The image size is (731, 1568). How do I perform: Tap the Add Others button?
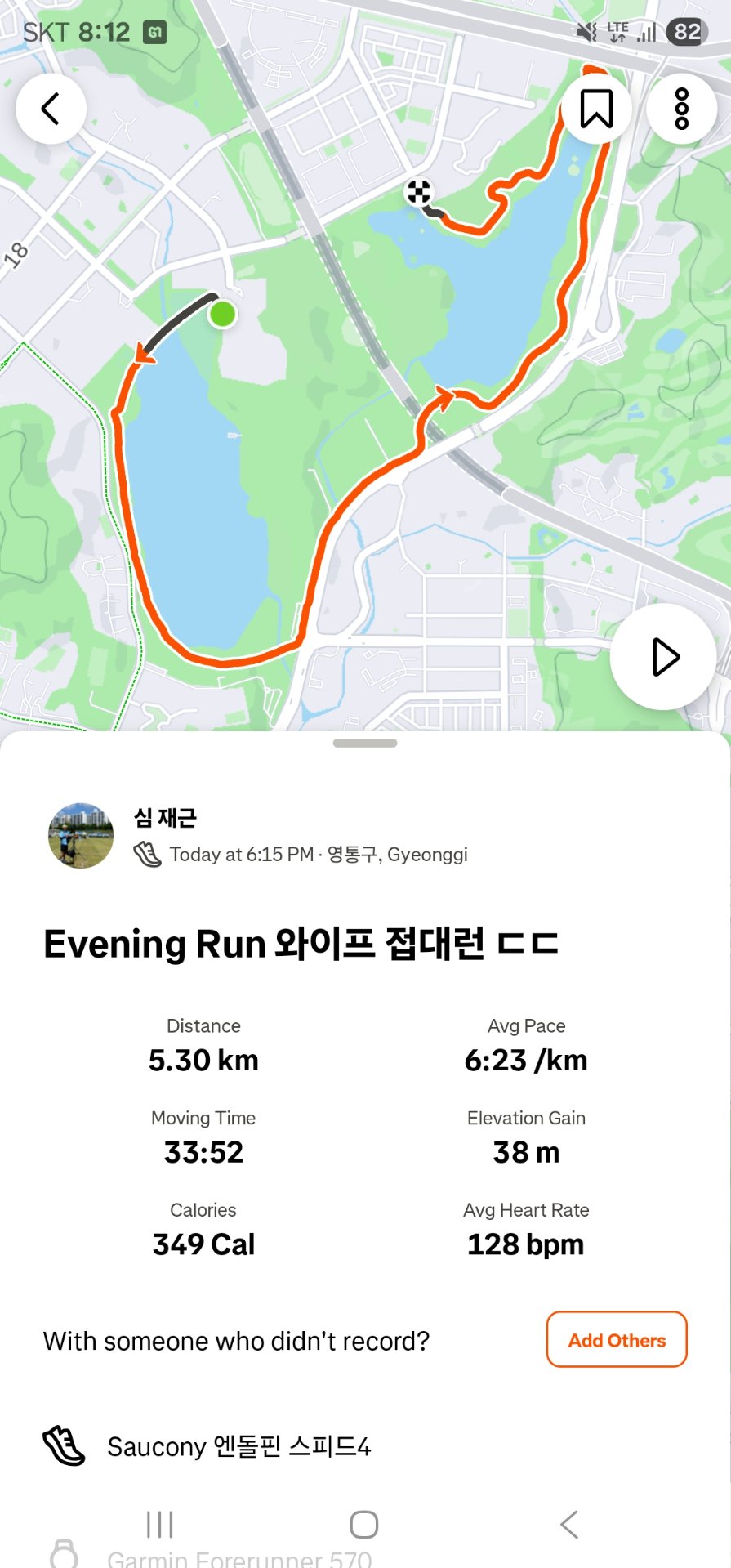tap(616, 1339)
